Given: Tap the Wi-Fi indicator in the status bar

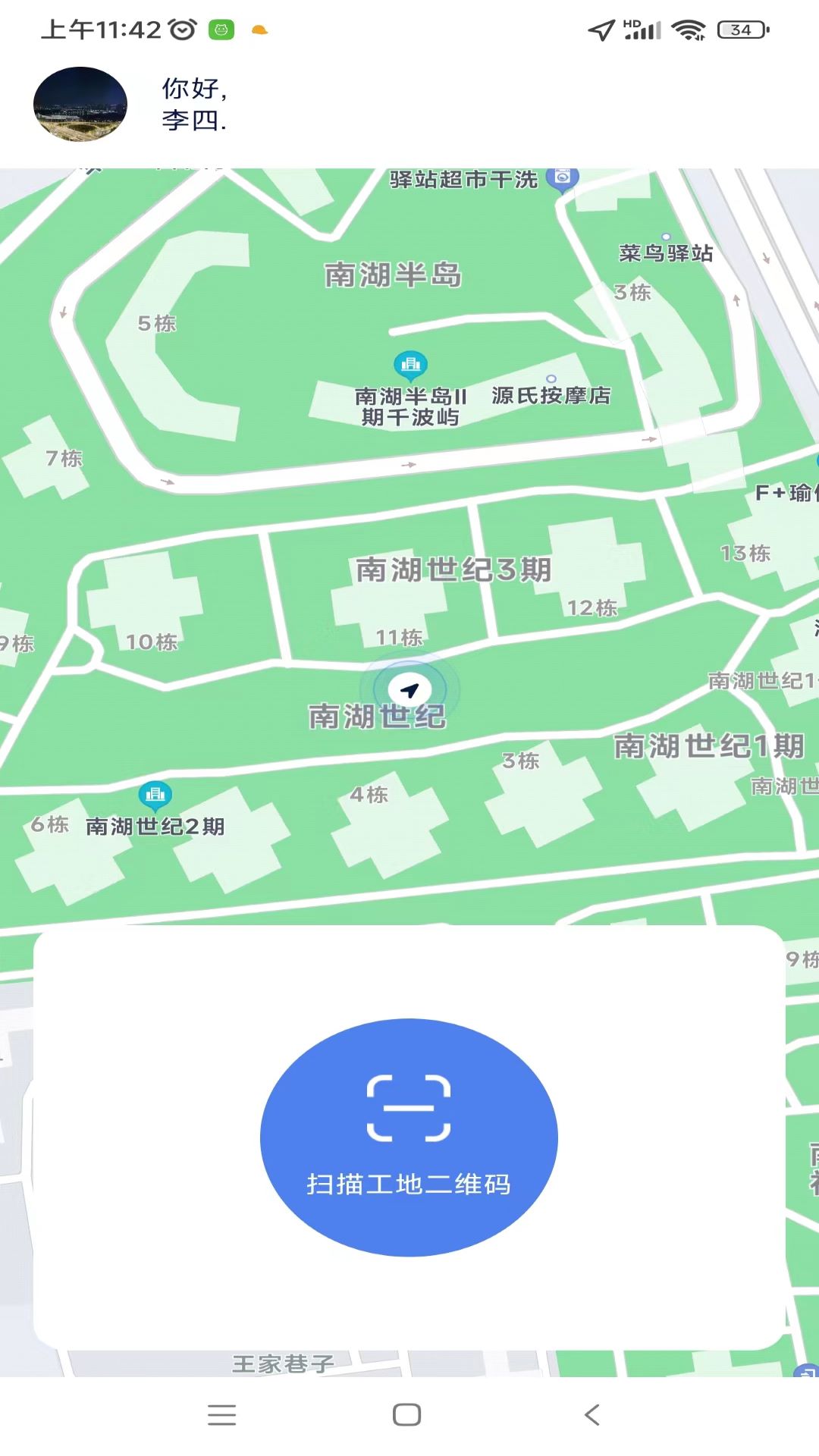Looking at the screenshot, I should point(687,29).
